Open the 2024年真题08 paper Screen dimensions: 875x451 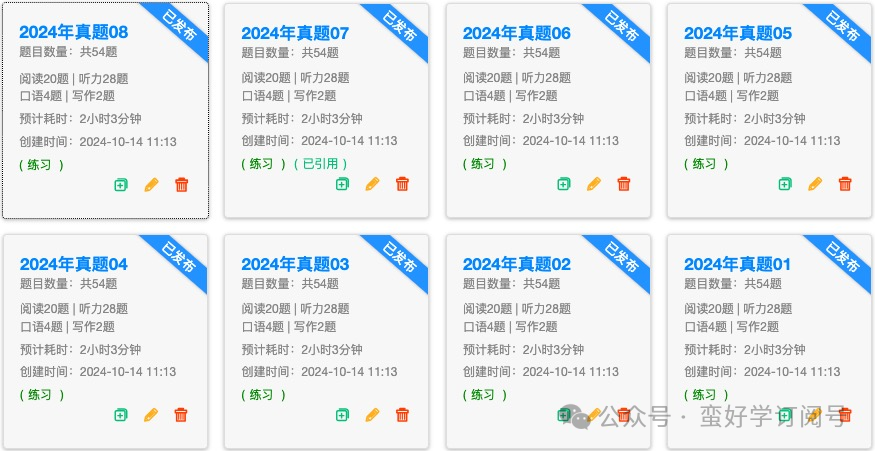coord(74,33)
